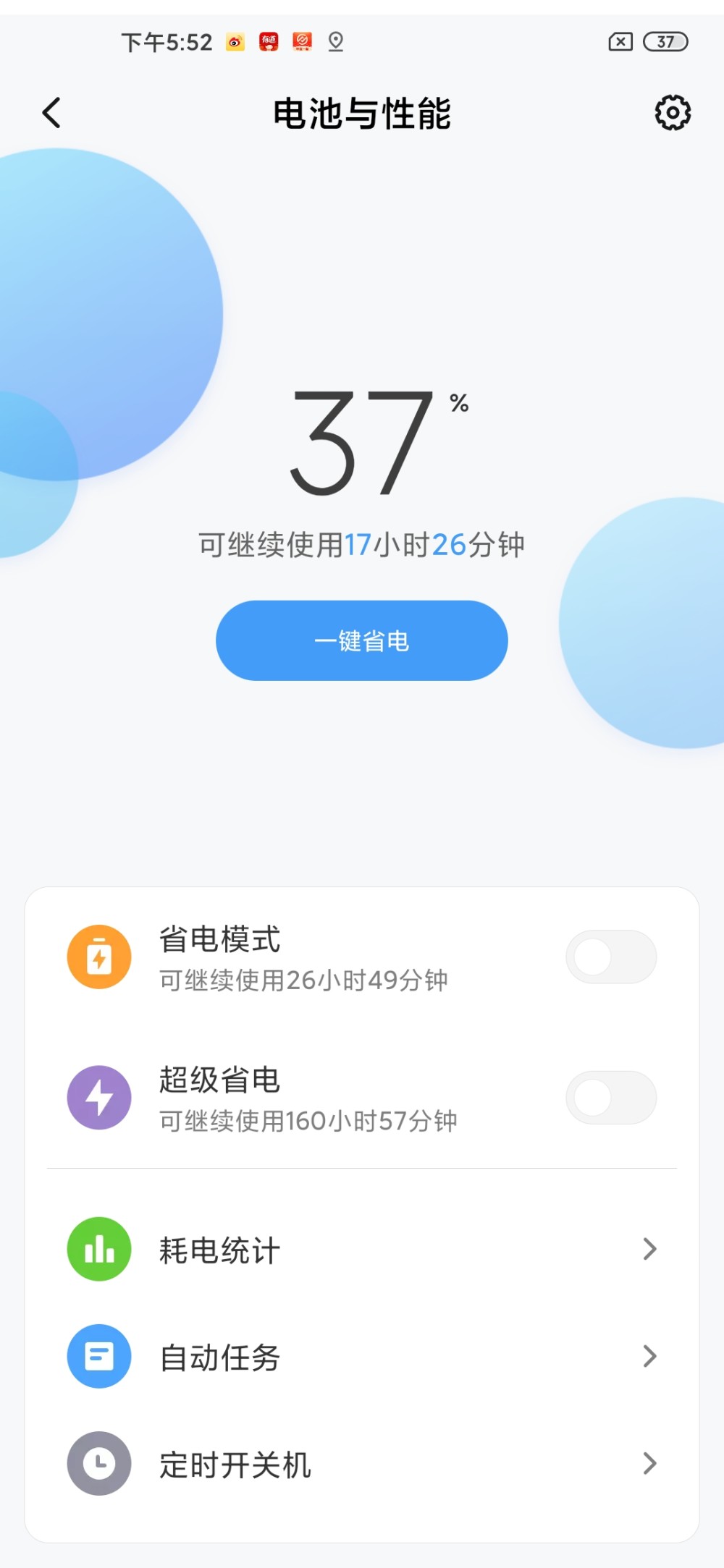Turn on the Ultra Power Saving (超级省电) switch
The width and height of the screenshot is (724, 1568).
[x=610, y=1097]
